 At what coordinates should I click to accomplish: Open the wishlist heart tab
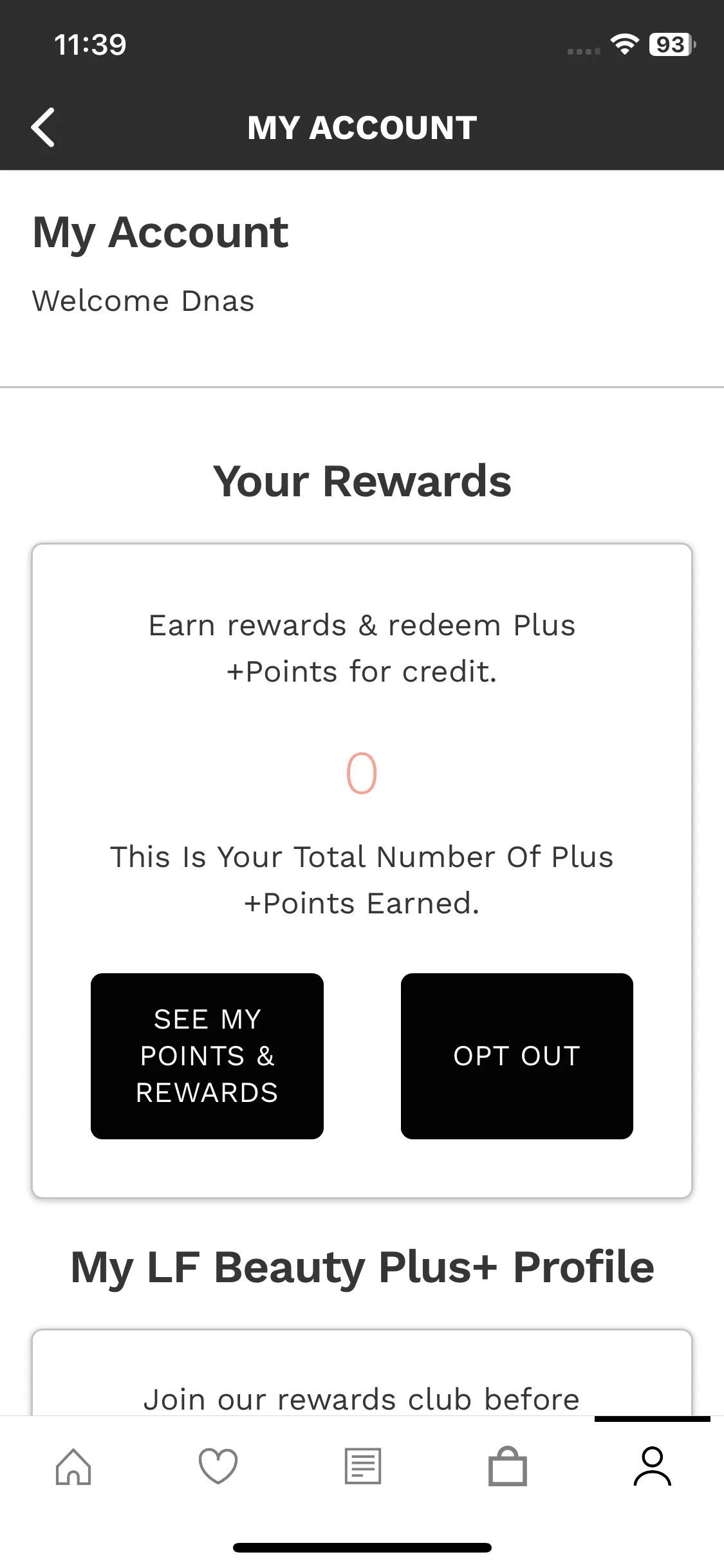[x=218, y=1467]
